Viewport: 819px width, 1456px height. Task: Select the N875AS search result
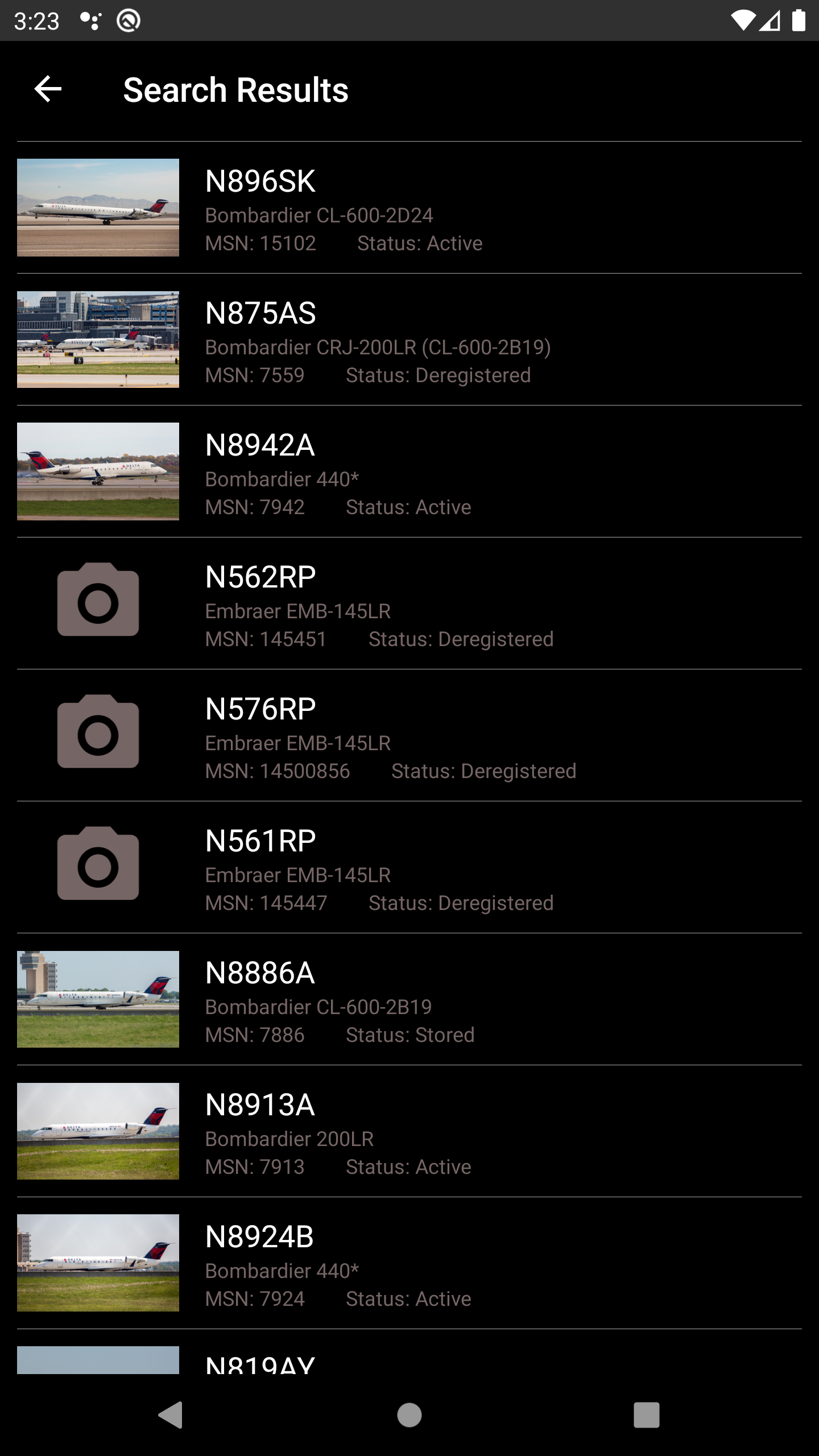pos(409,340)
